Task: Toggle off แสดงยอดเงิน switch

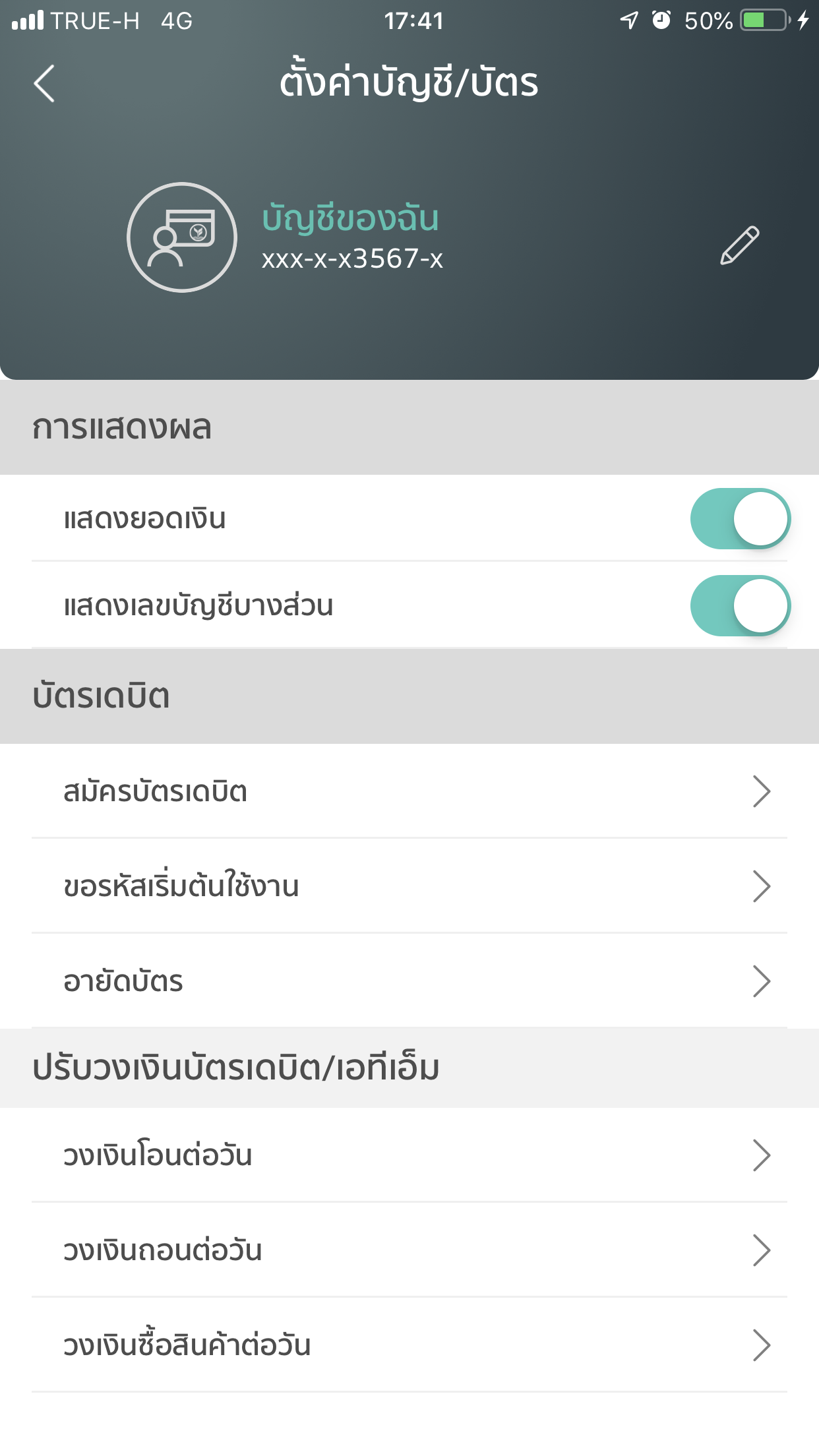Action: pos(740,518)
